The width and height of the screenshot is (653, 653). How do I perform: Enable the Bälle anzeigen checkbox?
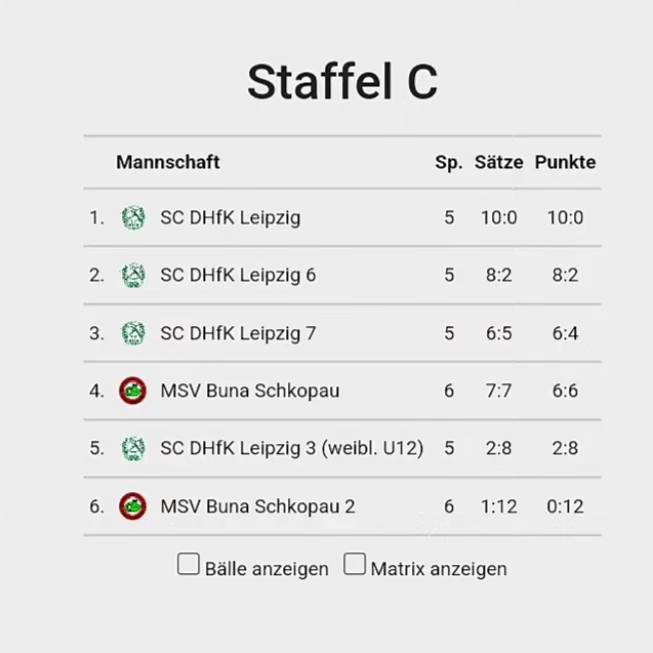188,565
